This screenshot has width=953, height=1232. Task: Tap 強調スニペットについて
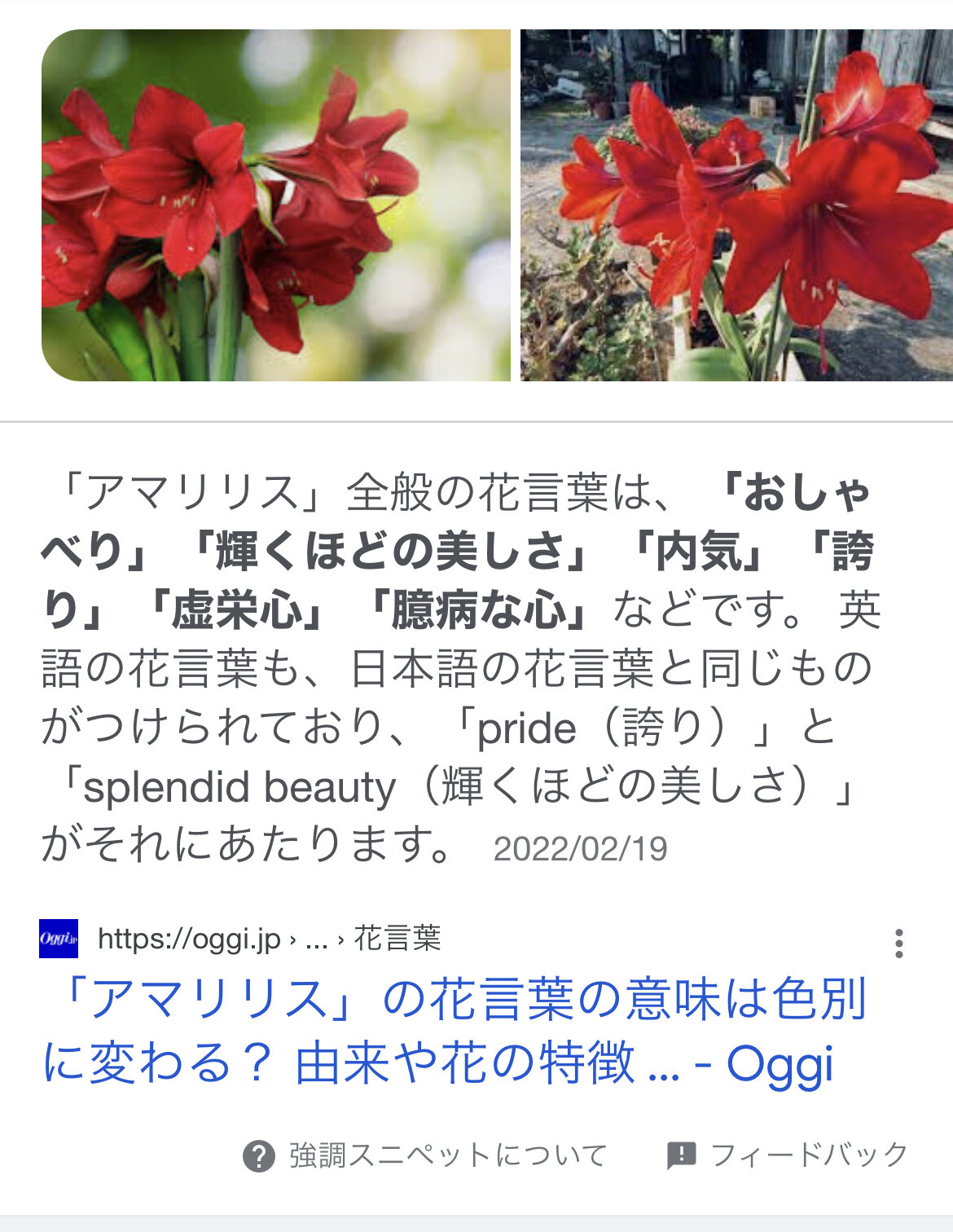tap(426, 1155)
